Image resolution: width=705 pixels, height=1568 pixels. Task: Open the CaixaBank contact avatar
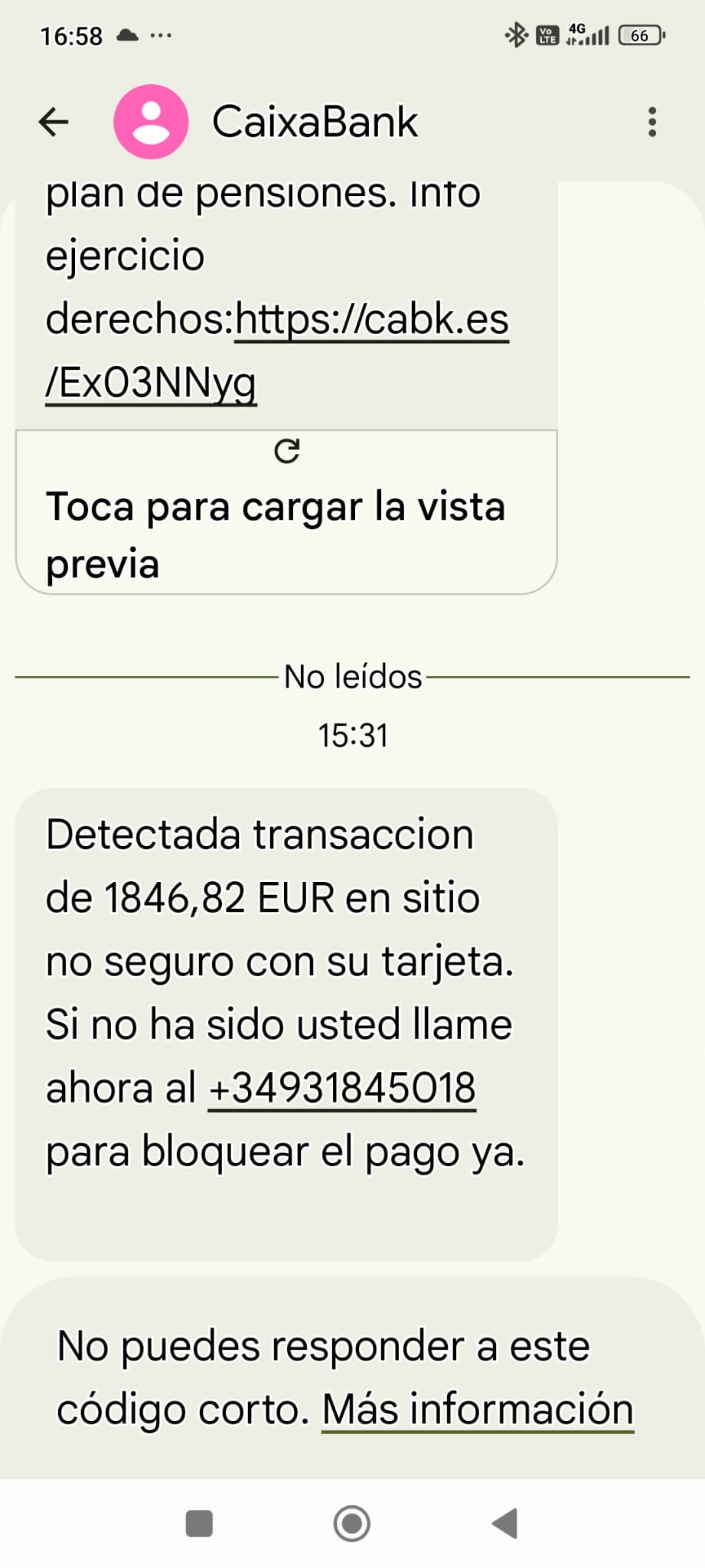tap(151, 122)
